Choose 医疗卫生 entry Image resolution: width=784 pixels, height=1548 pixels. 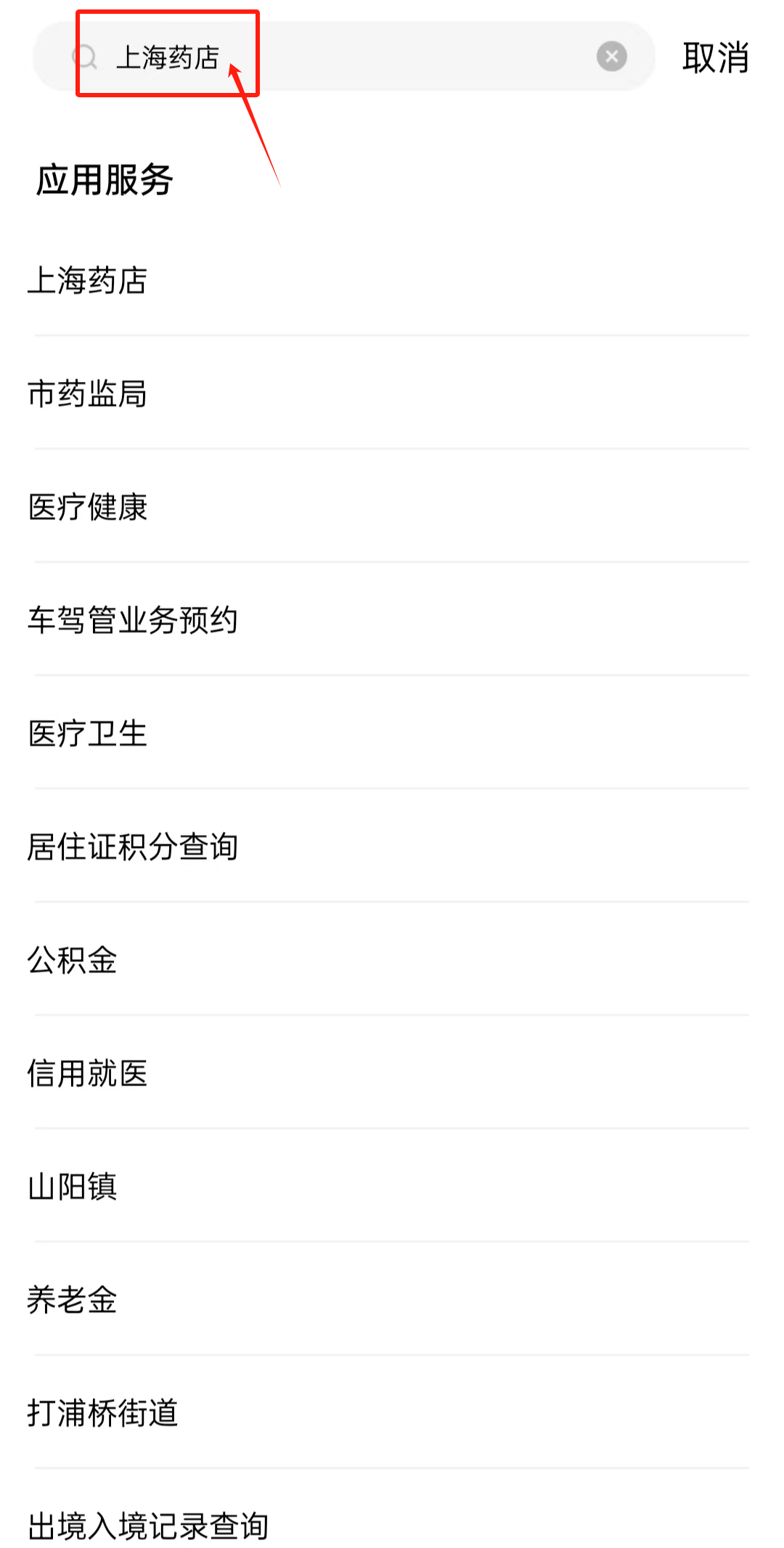pos(88,733)
